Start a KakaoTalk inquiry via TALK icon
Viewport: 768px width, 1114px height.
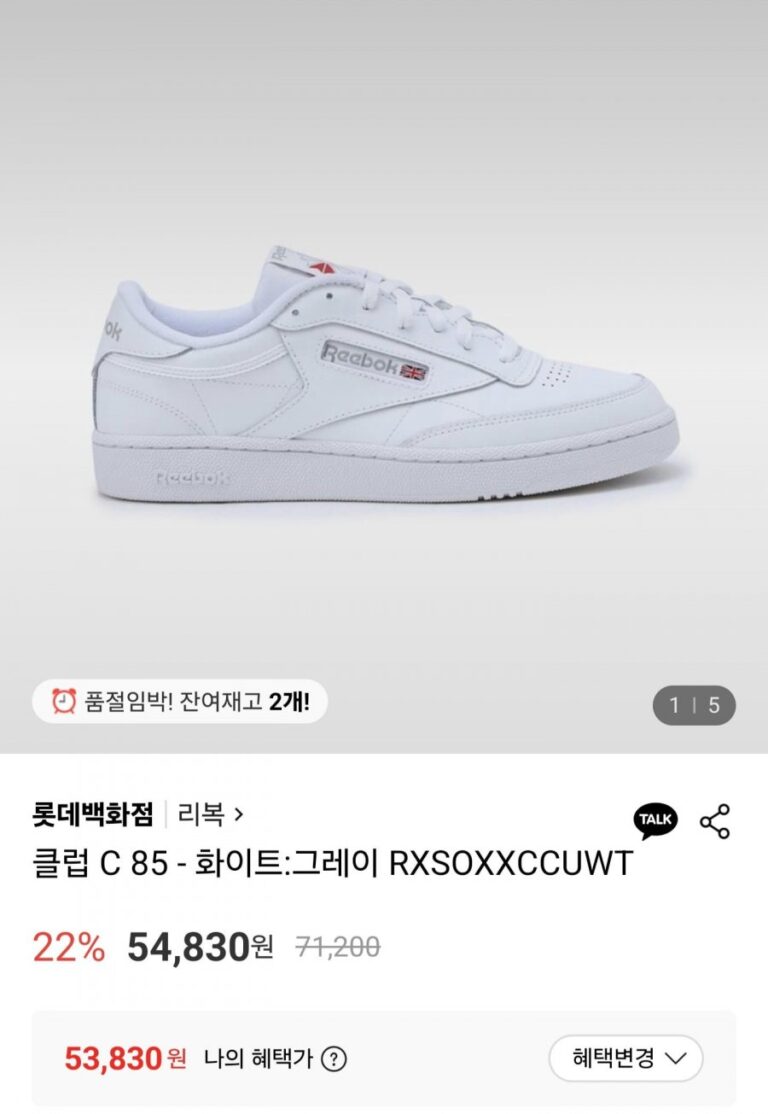(656, 820)
